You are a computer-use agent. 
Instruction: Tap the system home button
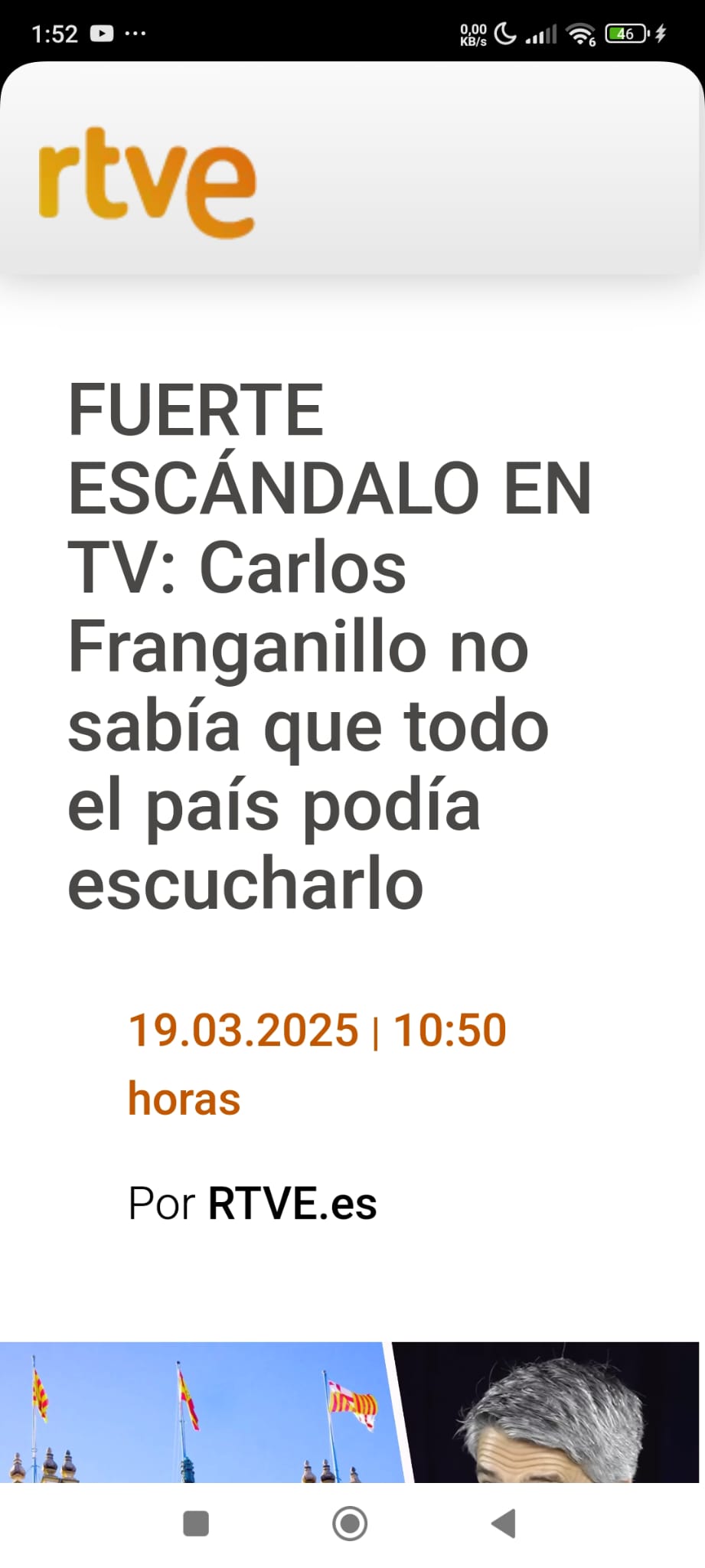350,1524
